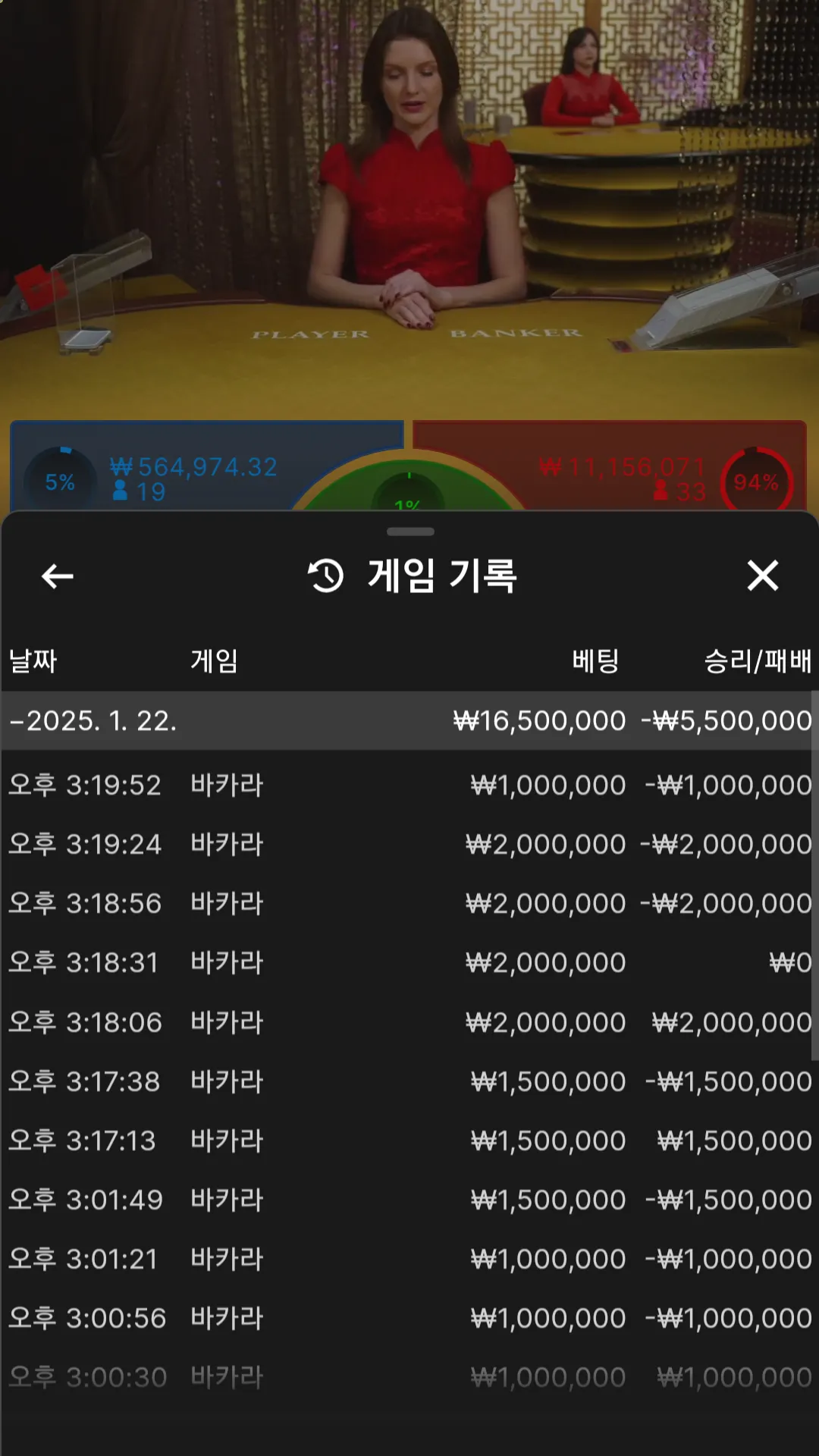
Task: Open the 오후 3:00:30 바카라 record
Action: [x=409, y=1377]
